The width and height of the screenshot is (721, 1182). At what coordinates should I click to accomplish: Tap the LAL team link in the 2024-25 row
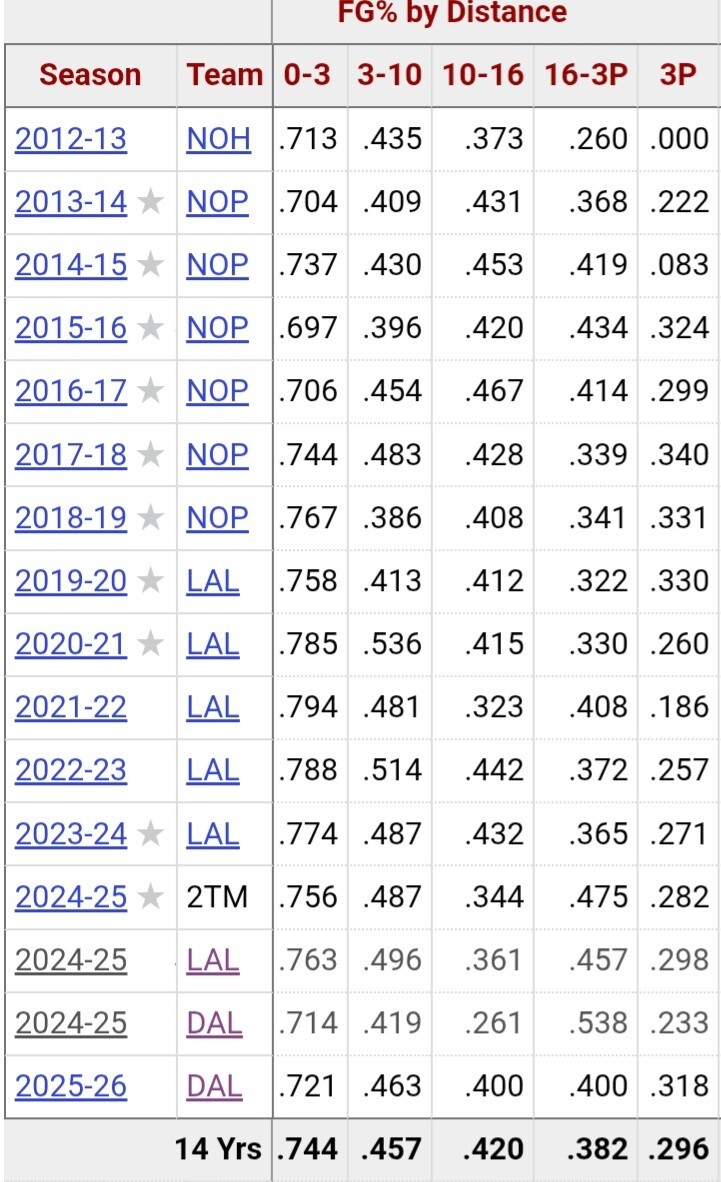pyautogui.click(x=213, y=960)
